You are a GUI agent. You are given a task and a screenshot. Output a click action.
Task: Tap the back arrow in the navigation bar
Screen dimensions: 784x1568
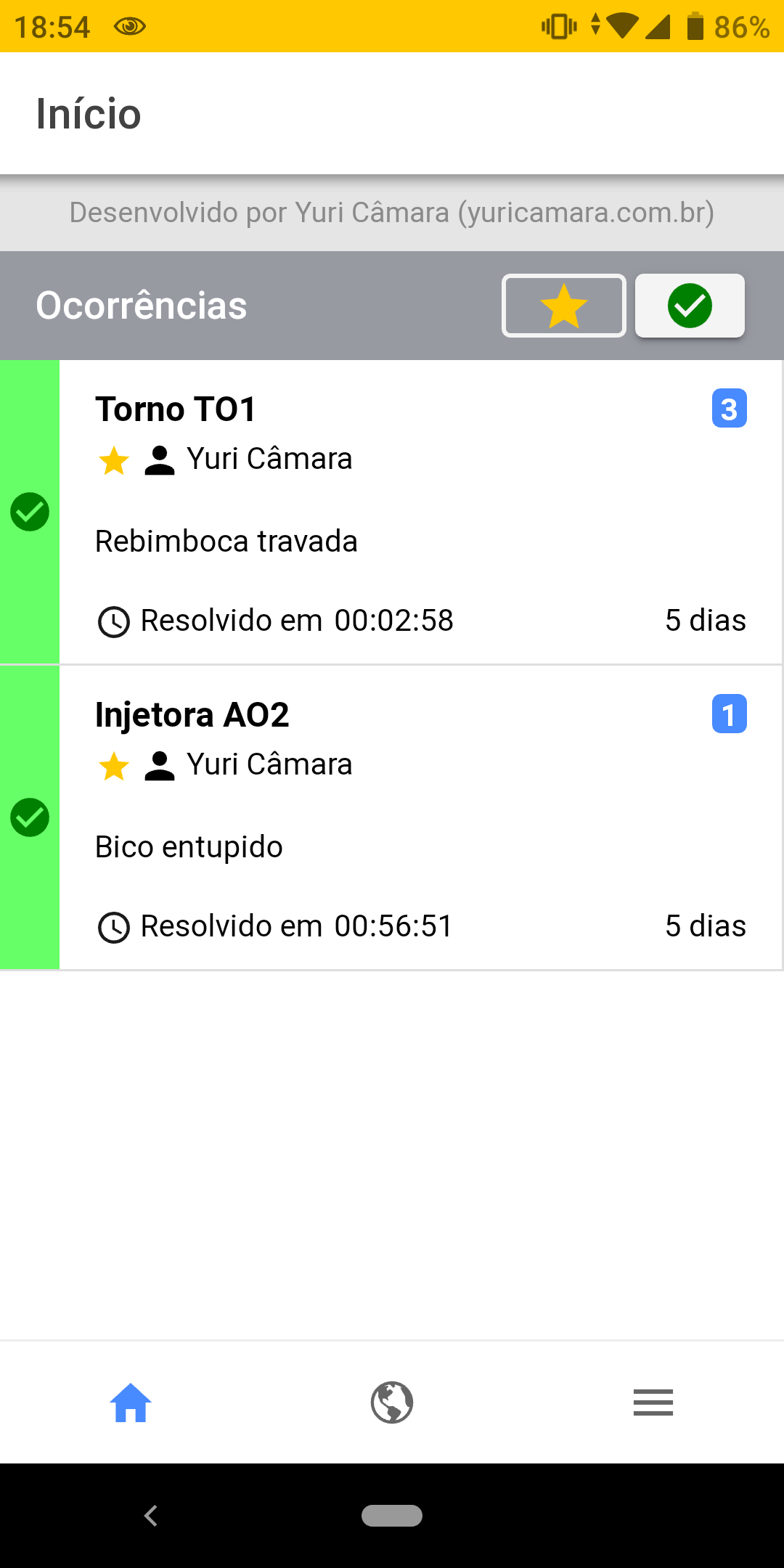[x=150, y=1516]
